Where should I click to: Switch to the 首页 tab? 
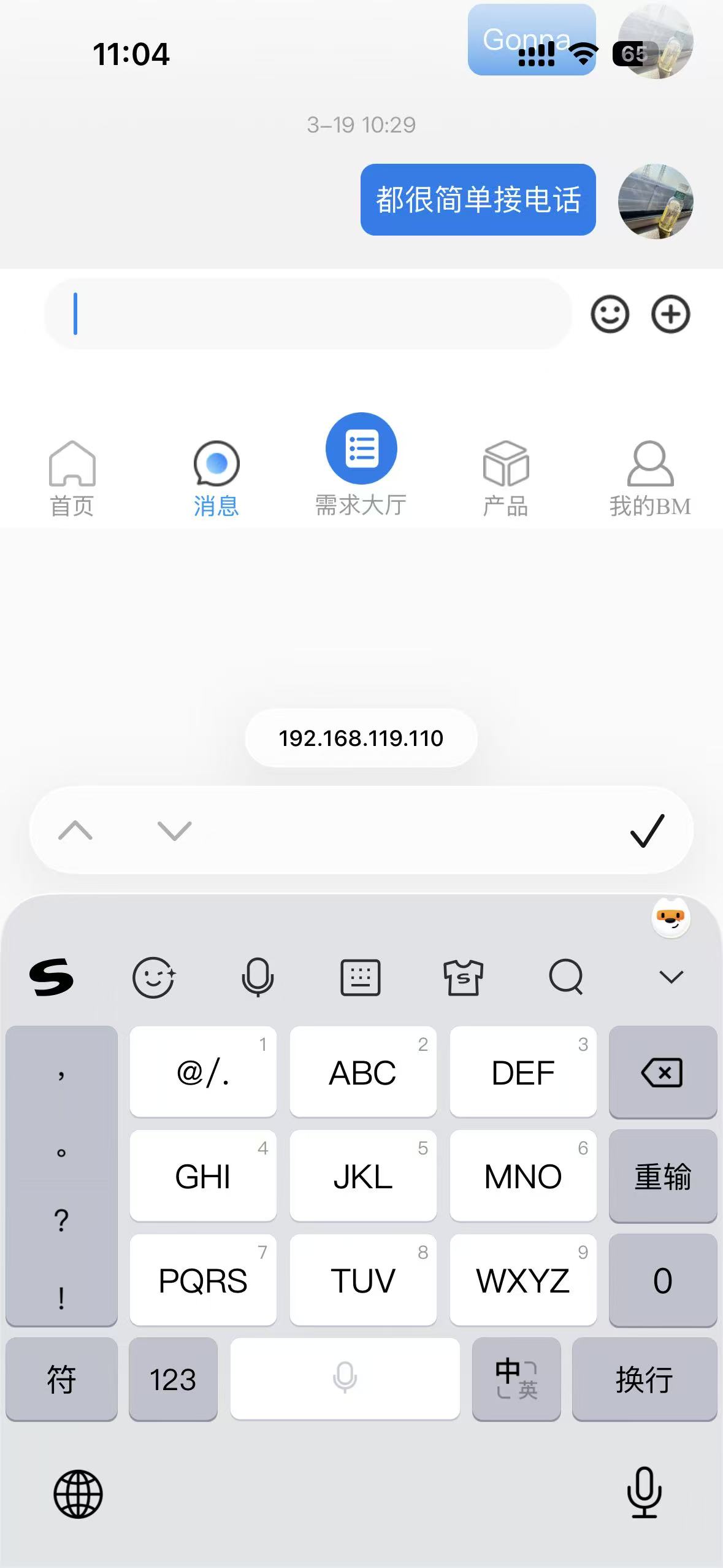pyautogui.click(x=72, y=479)
